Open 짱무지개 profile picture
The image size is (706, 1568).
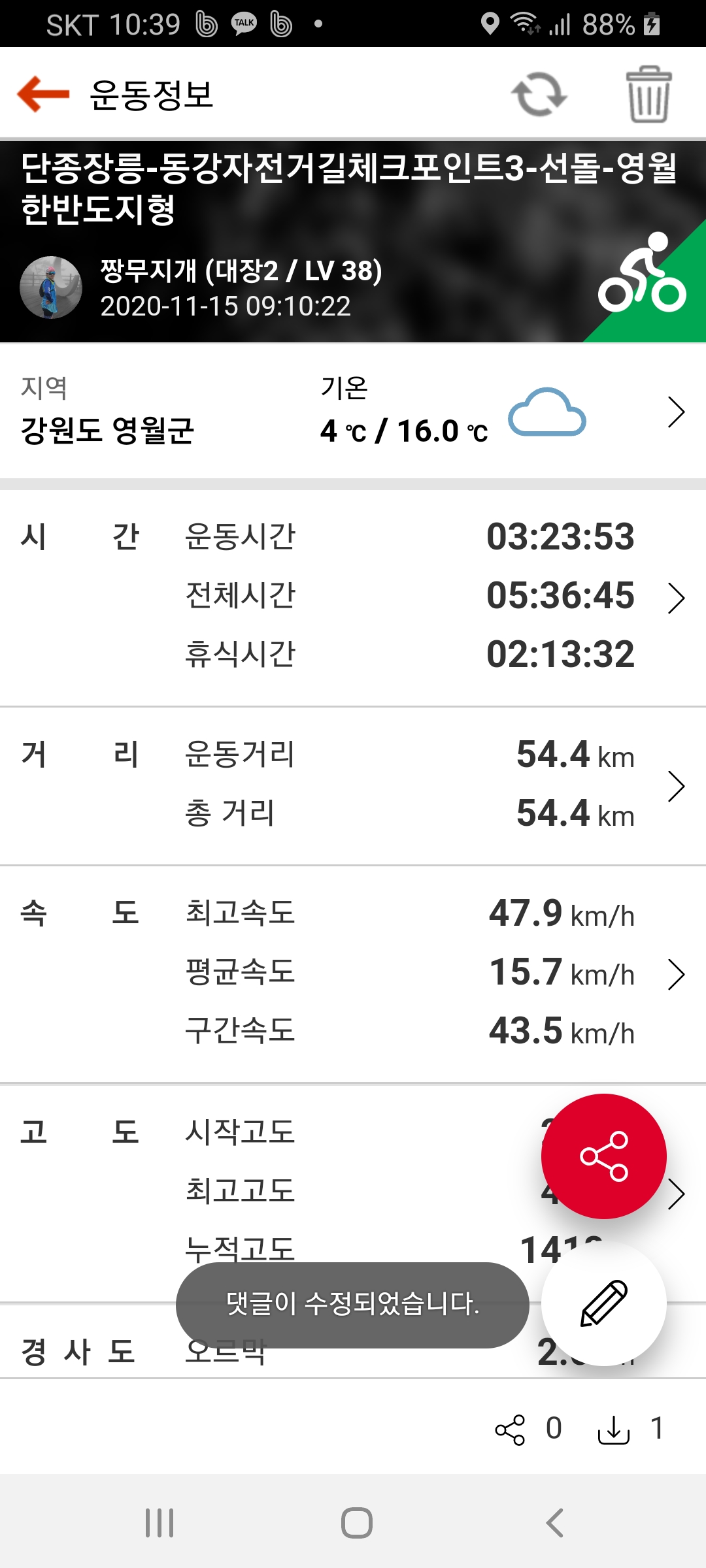tap(51, 287)
